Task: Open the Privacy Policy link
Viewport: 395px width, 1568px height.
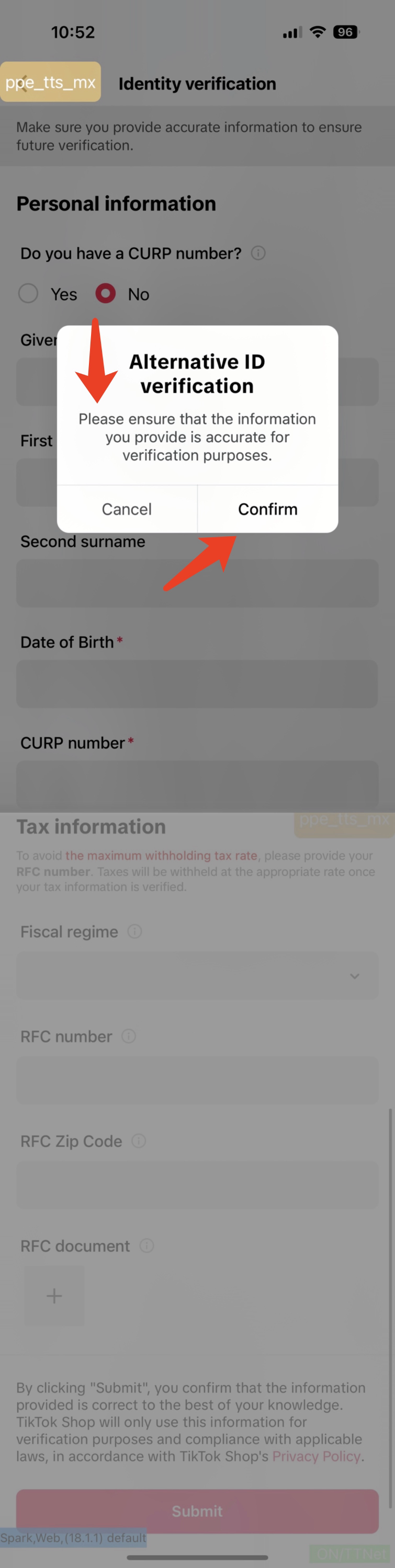Action: pos(317,1456)
